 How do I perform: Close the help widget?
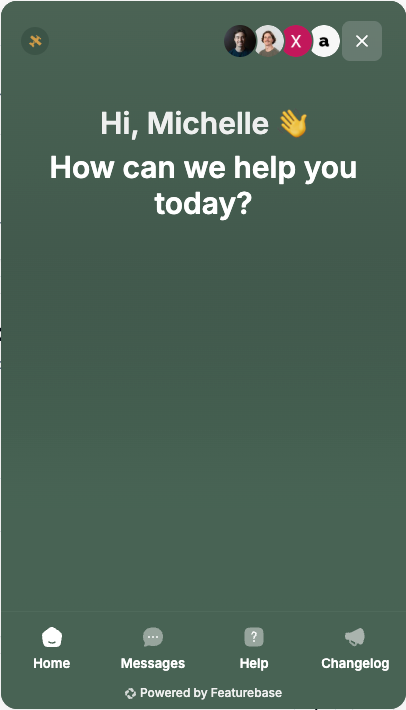coord(362,41)
